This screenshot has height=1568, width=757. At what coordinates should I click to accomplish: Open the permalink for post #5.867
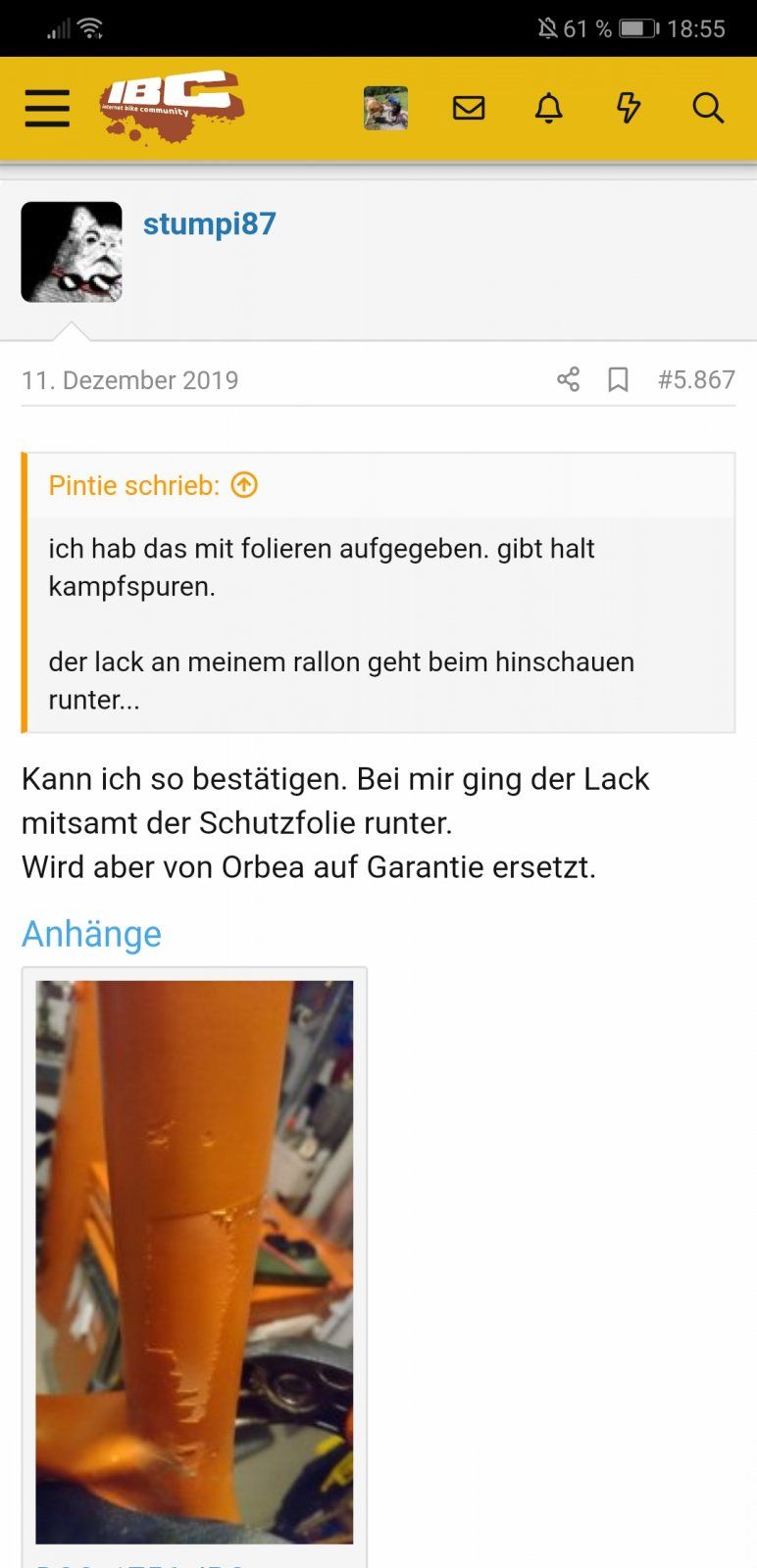(x=696, y=379)
